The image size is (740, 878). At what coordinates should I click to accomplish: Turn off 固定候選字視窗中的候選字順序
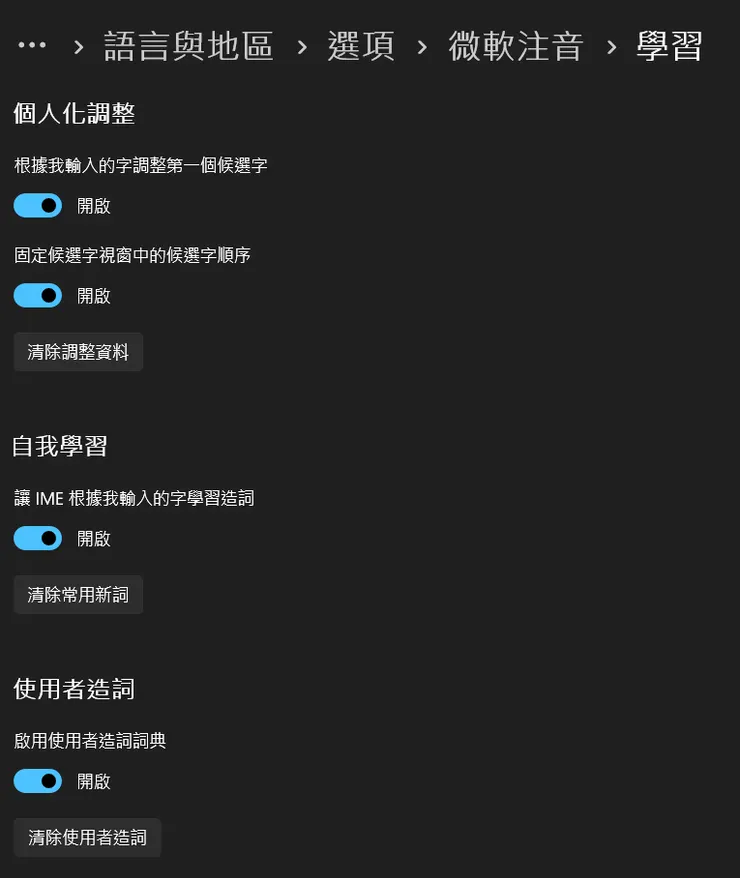point(37,295)
